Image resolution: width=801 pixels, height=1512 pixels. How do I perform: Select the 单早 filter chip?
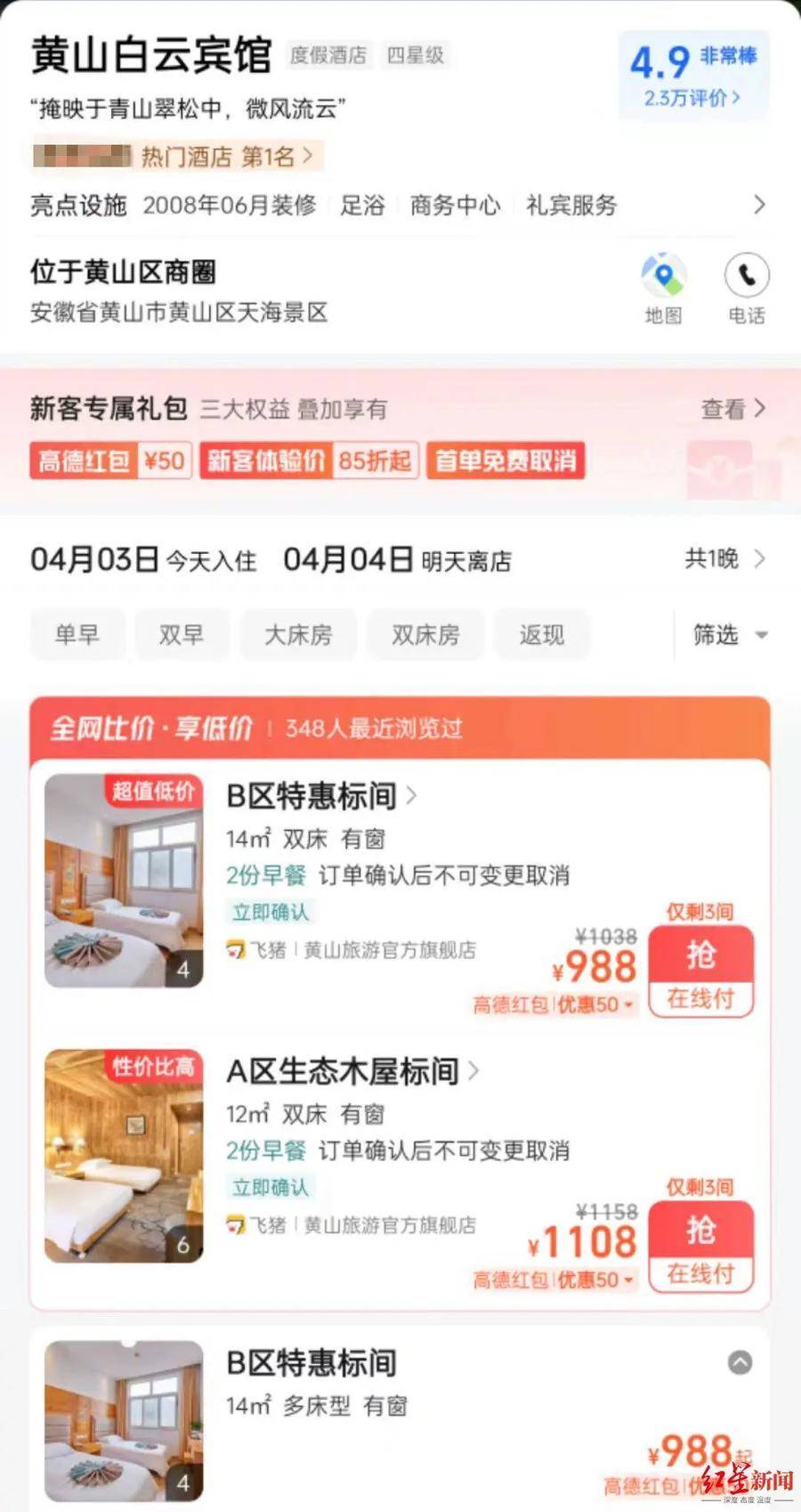coord(77,635)
